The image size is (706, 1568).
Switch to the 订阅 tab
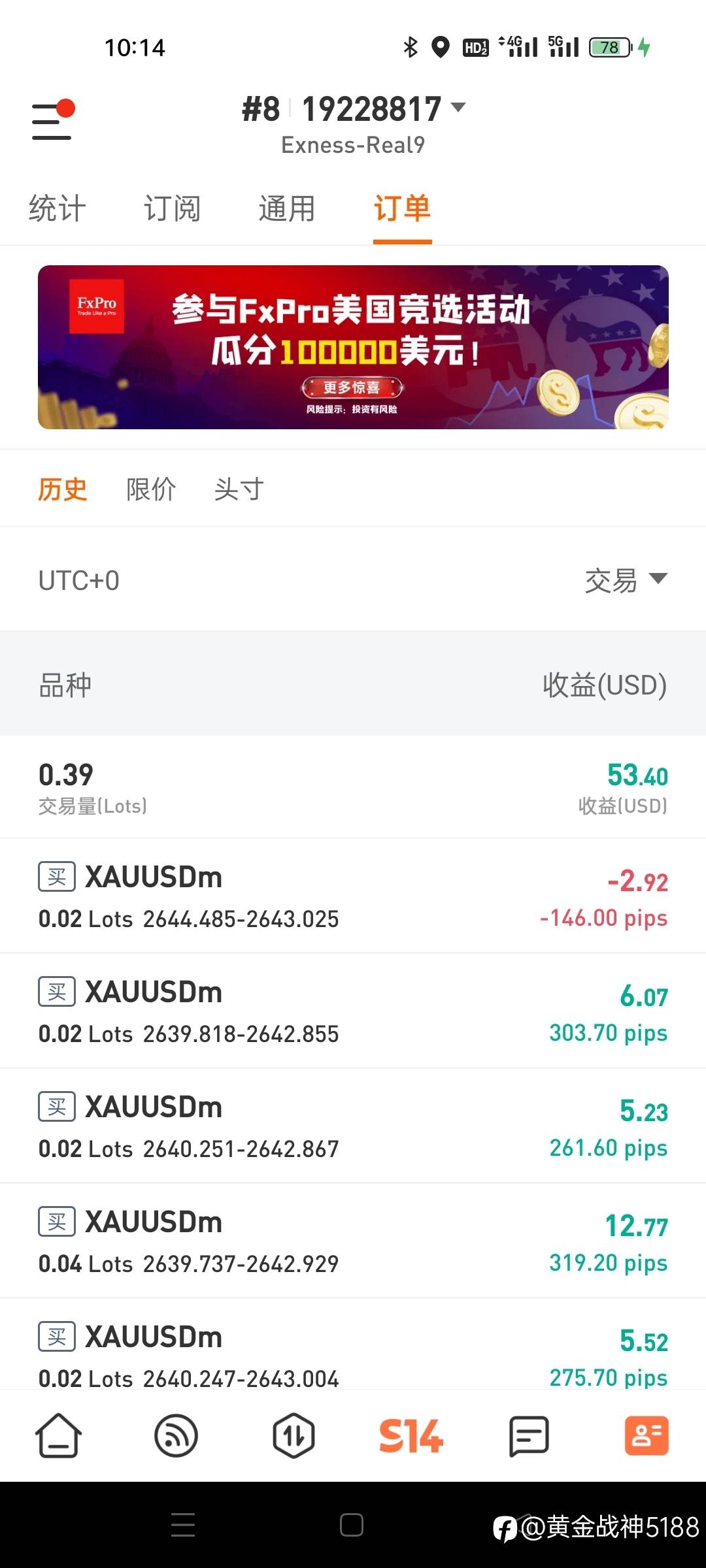172,209
